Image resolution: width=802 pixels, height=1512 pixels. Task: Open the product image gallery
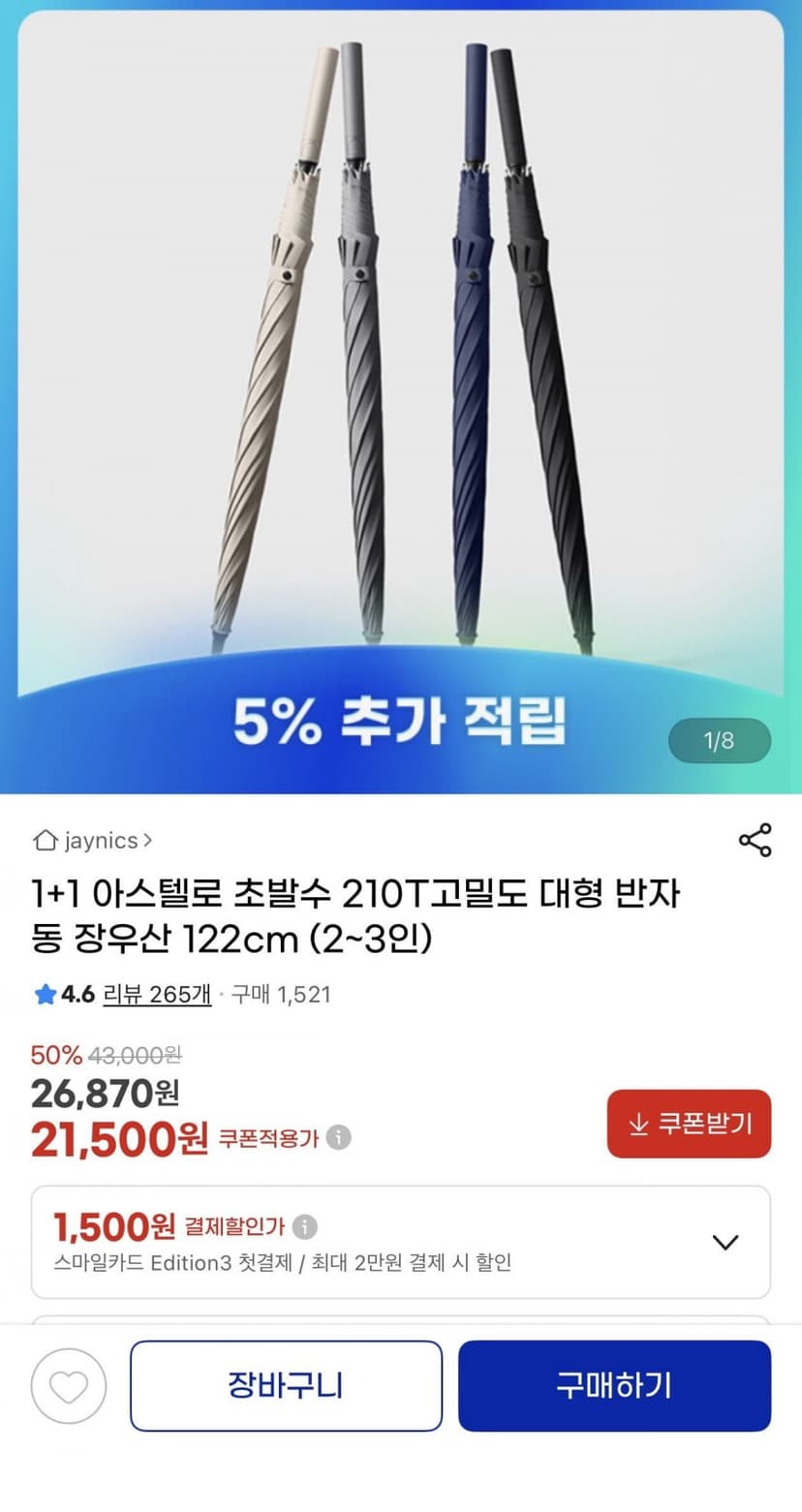(x=401, y=397)
